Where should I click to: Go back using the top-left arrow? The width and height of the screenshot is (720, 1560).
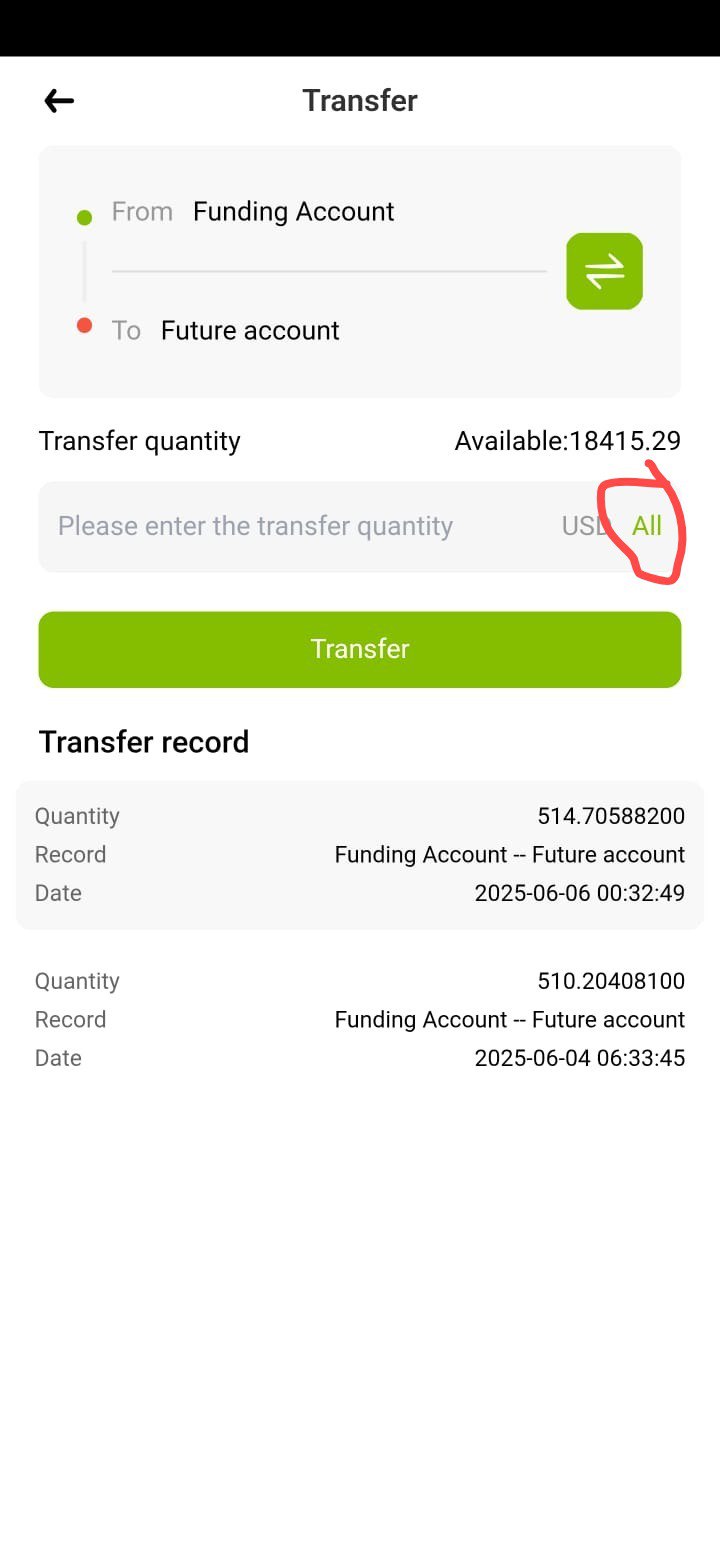coord(59,100)
